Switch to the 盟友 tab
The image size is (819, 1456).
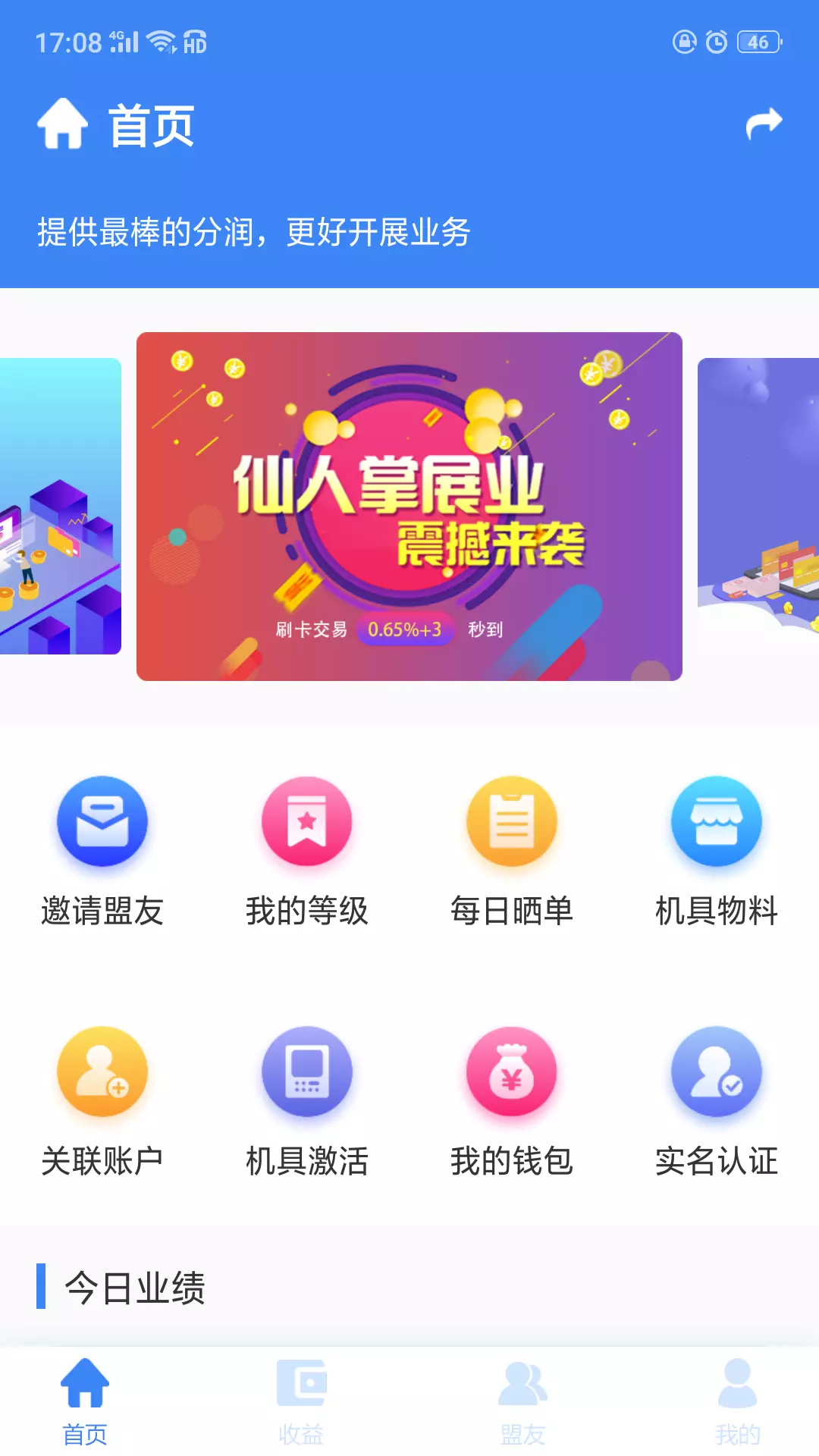(522, 1401)
